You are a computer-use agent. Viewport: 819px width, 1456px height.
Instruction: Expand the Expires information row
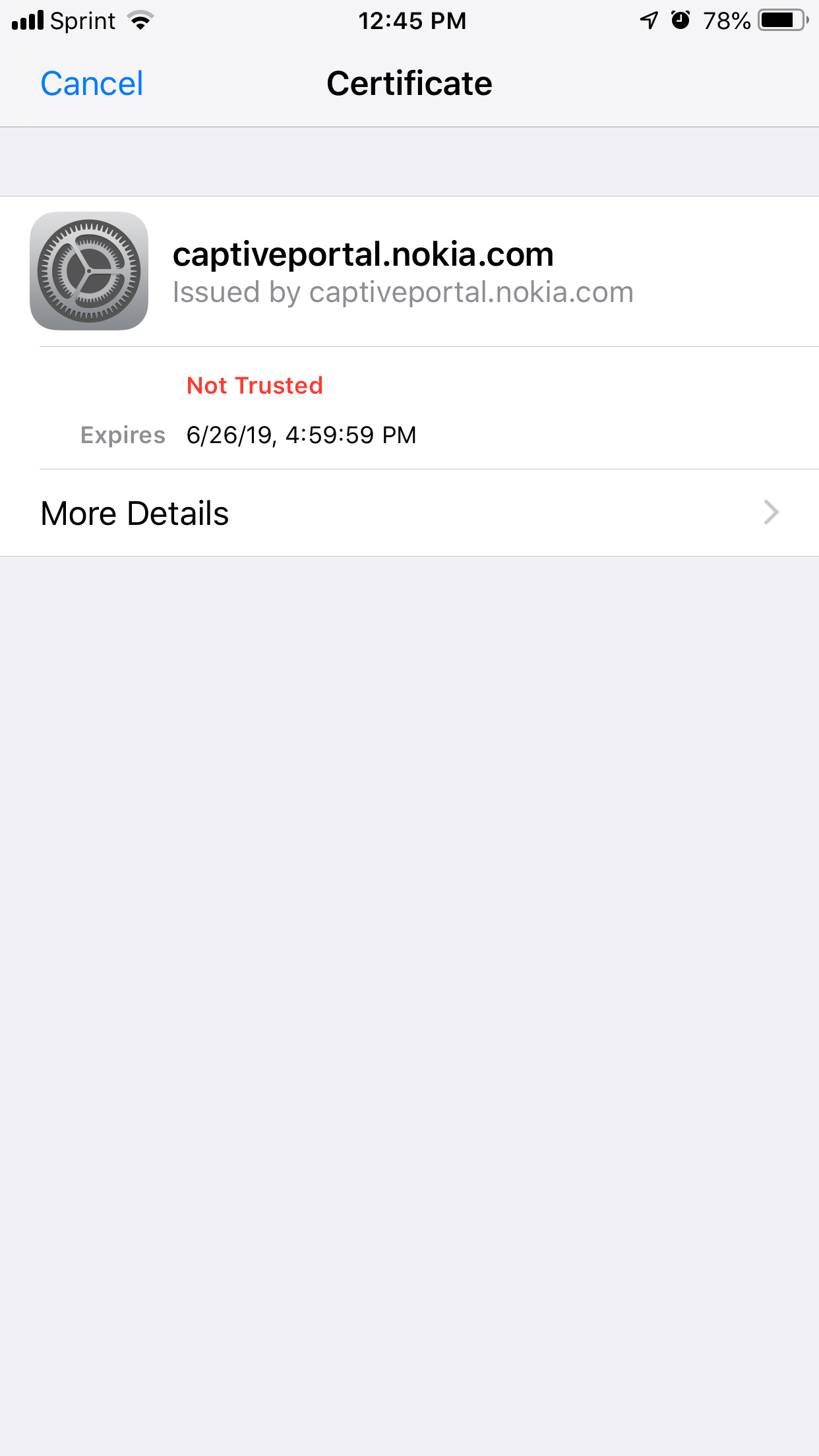(x=409, y=435)
